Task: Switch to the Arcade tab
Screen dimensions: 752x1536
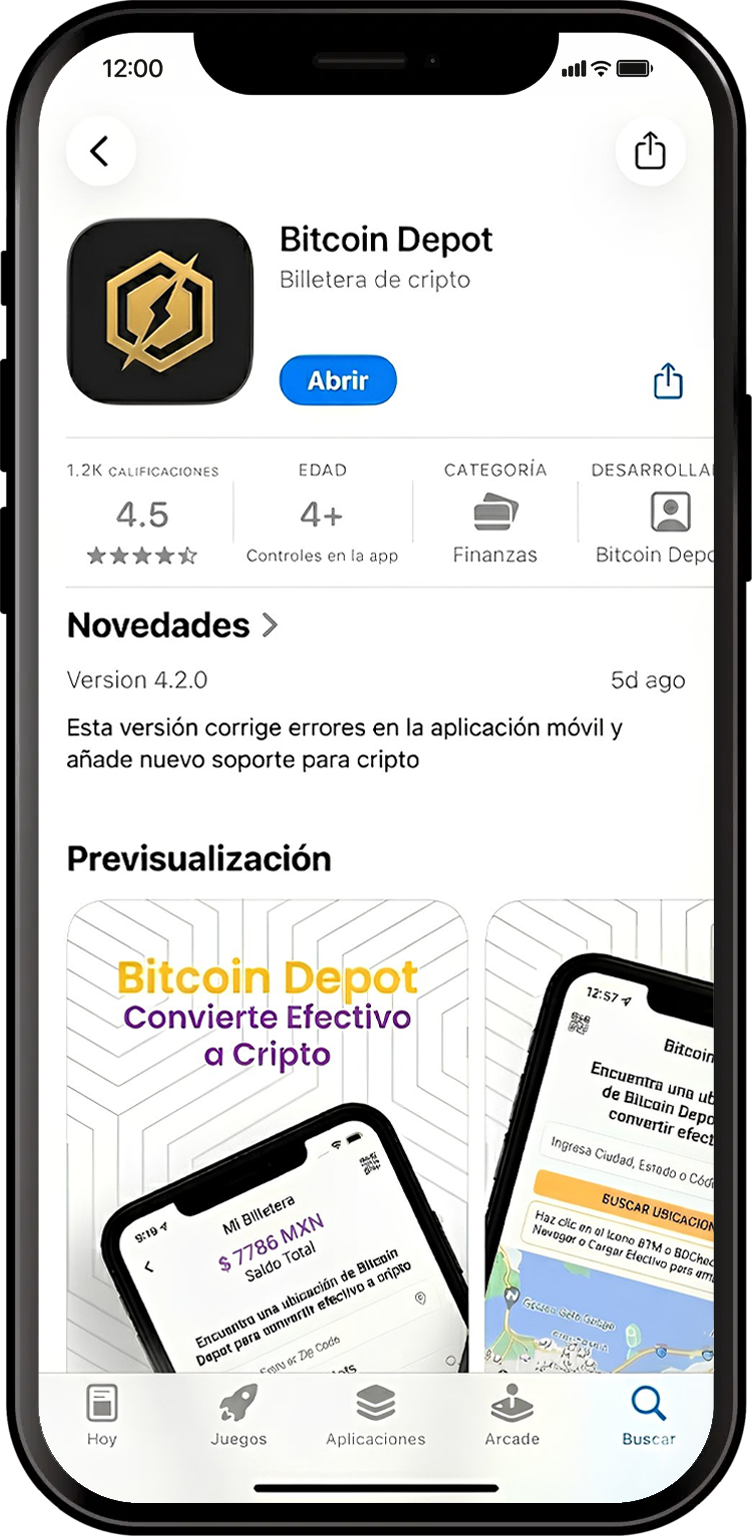Action: click(512, 1416)
